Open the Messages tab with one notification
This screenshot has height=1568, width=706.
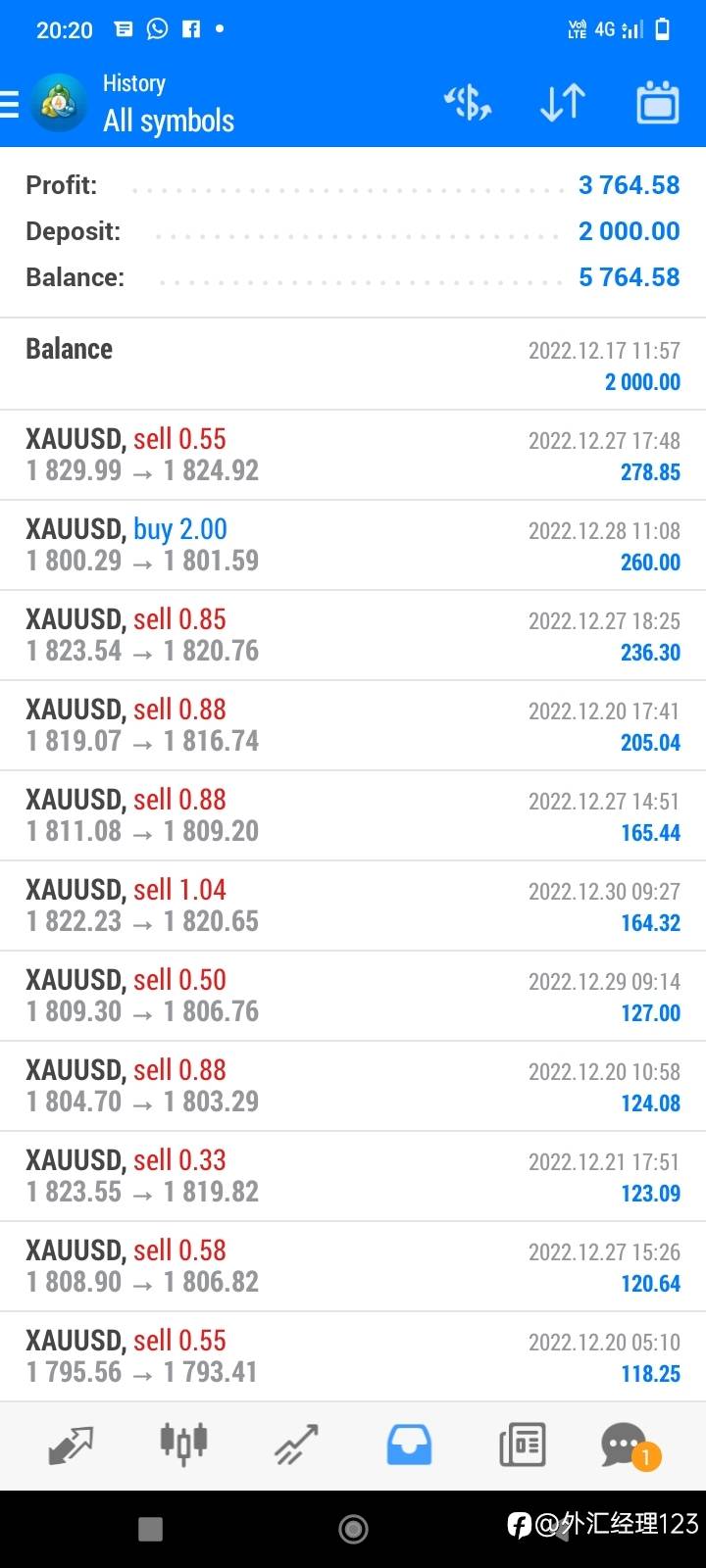pyautogui.click(x=630, y=1445)
